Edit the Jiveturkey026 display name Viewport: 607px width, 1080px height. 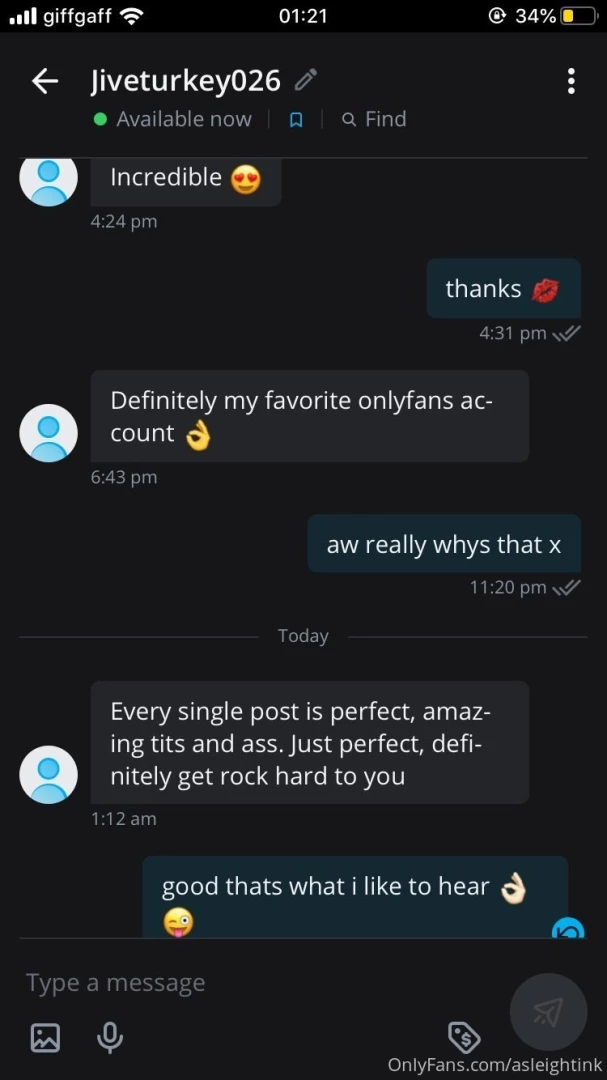tap(307, 80)
